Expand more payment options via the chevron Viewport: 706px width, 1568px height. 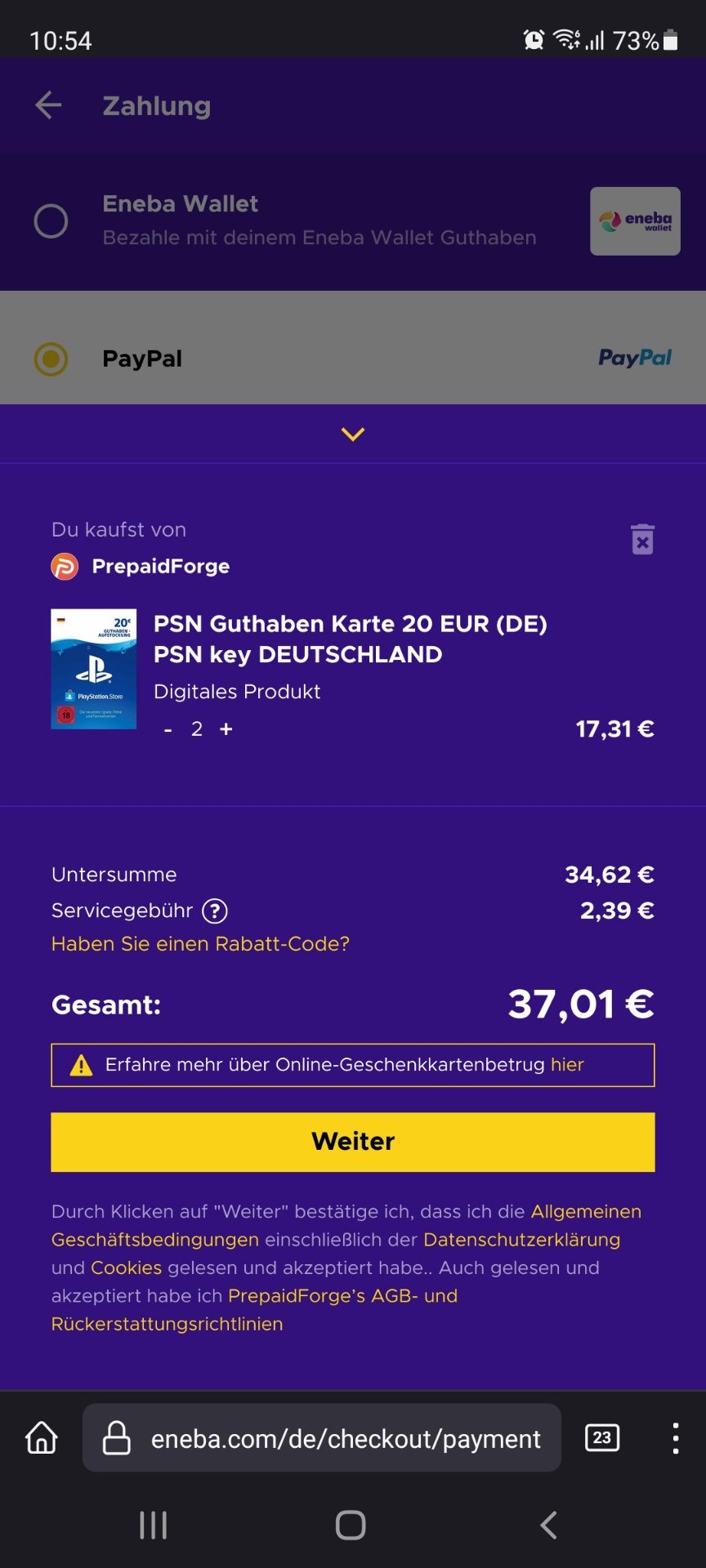tap(353, 434)
